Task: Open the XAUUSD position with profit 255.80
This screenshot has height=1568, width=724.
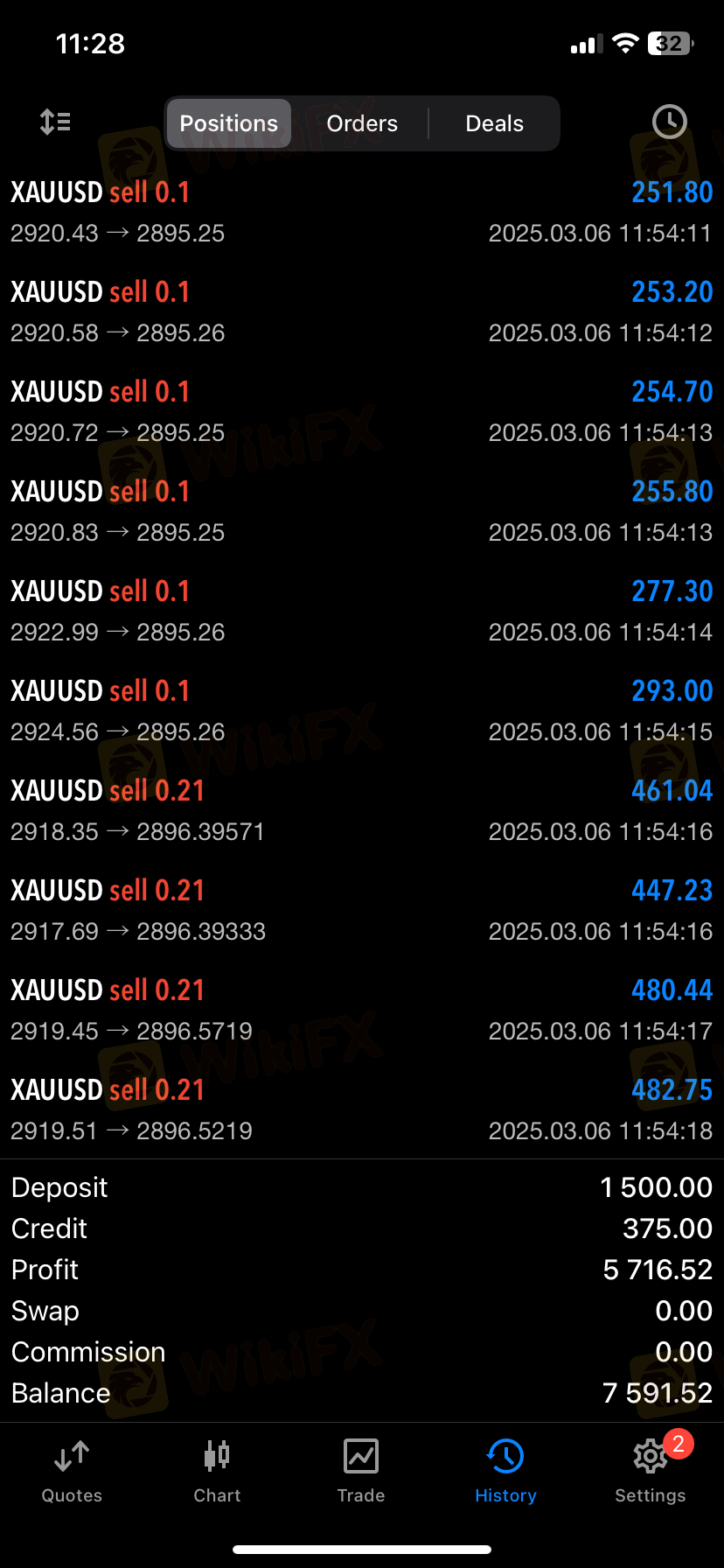Action: click(x=362, y=512)
